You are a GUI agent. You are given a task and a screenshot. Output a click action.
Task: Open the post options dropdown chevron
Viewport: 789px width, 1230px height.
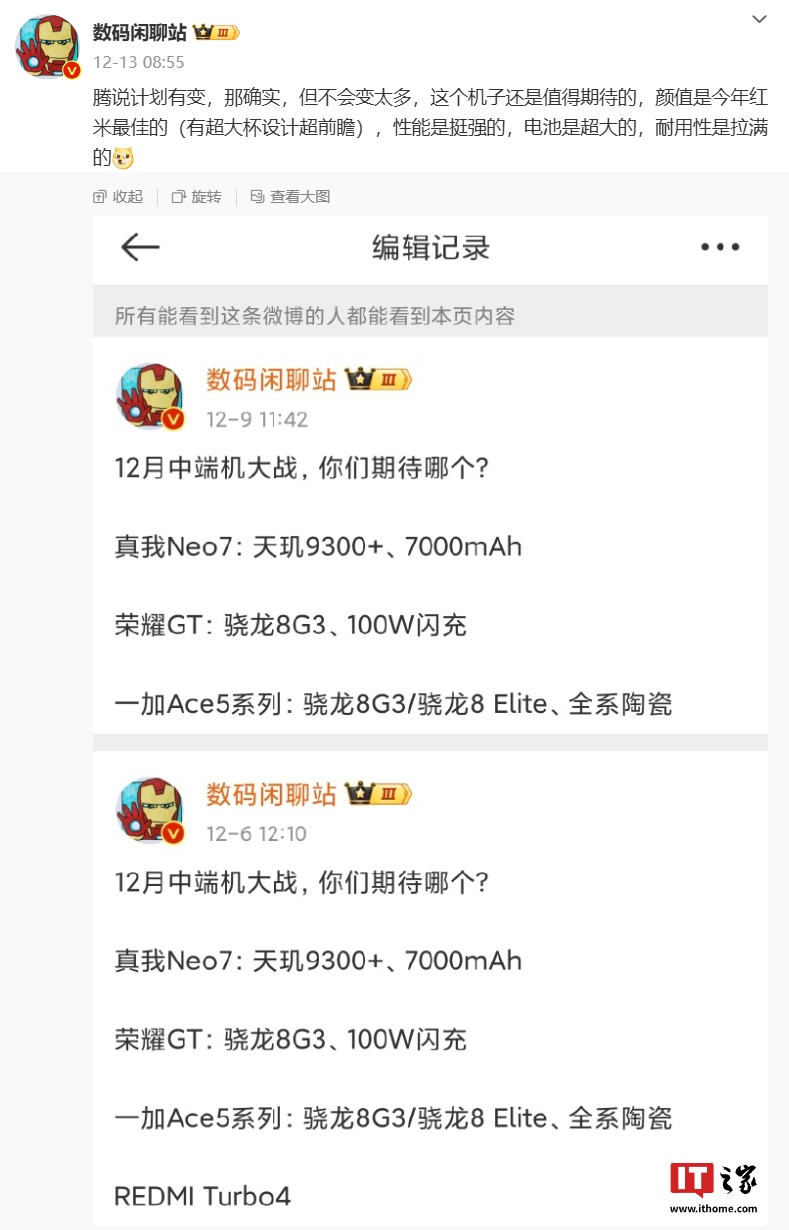pyautogui.click(x=760, y=19)
